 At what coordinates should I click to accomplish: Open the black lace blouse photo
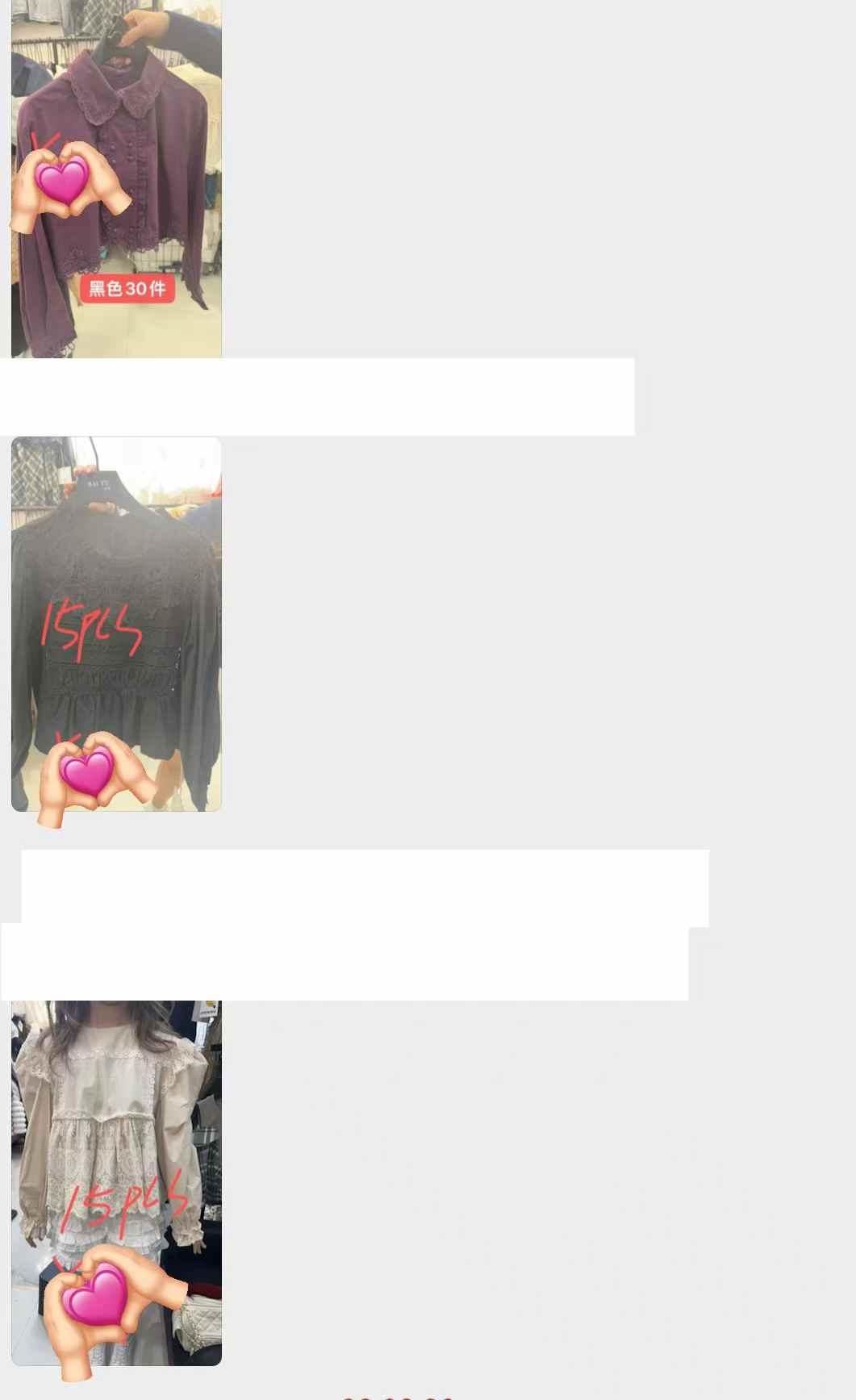coord(116,623)
